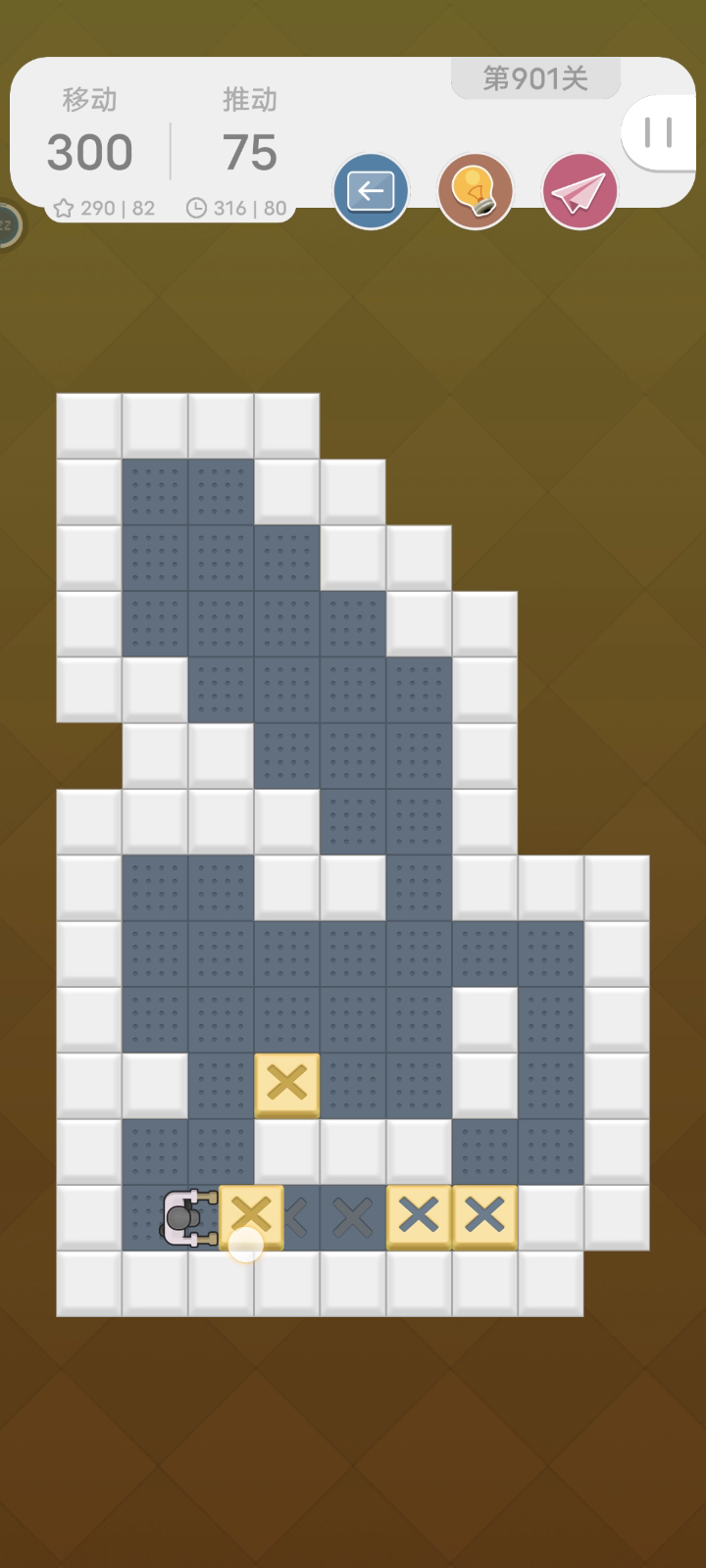Image resolution: width=706 pixels, height=1568 pixels.
Task: Pause the game
Action: [659, 133]
